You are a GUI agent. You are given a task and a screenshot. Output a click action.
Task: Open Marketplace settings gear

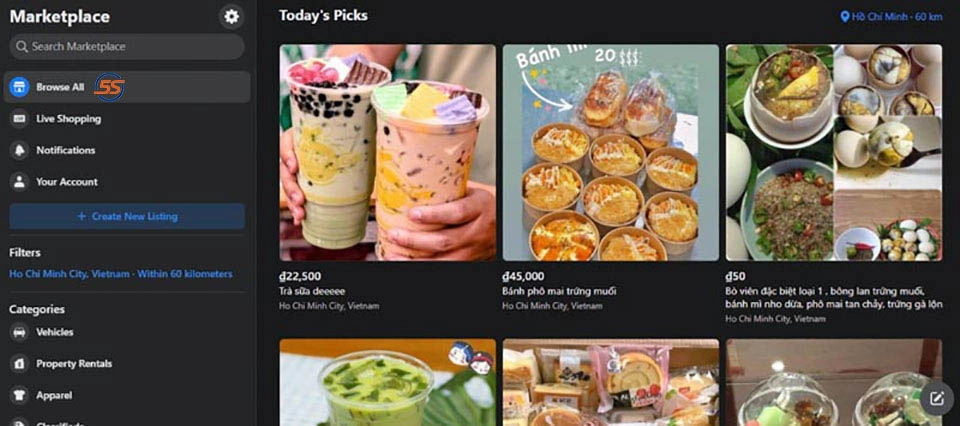[232, 17]
